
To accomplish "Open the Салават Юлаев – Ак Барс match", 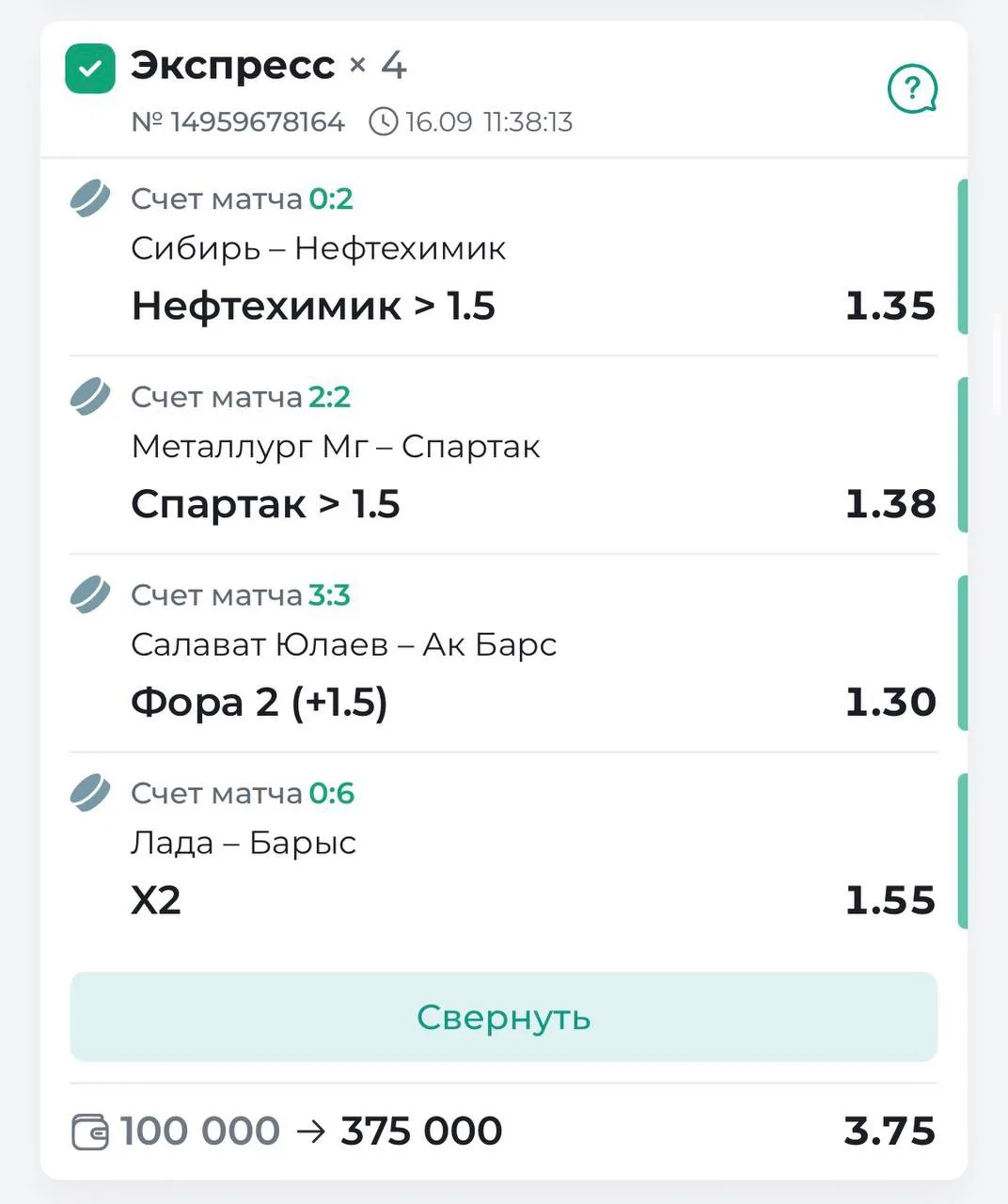I will [344, 644].
